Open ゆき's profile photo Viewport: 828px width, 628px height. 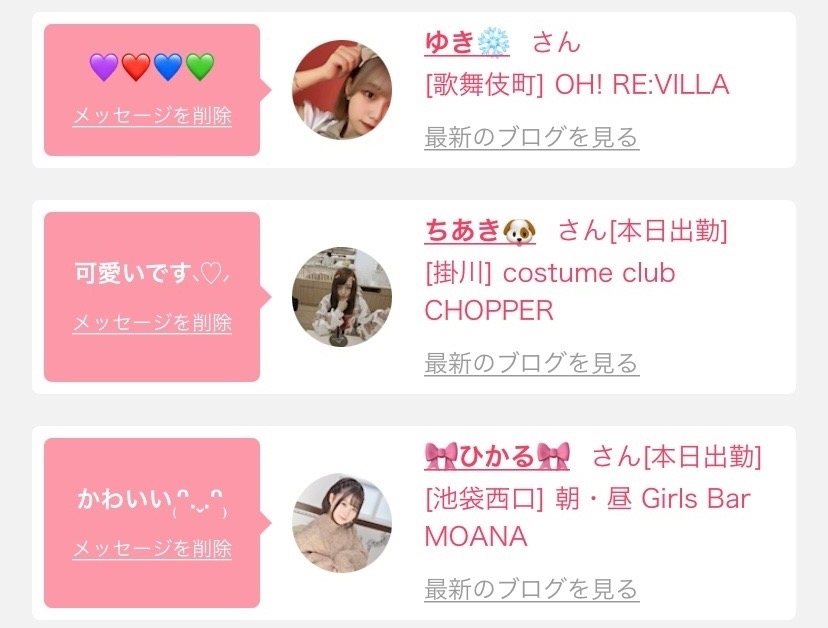[342, 90]
